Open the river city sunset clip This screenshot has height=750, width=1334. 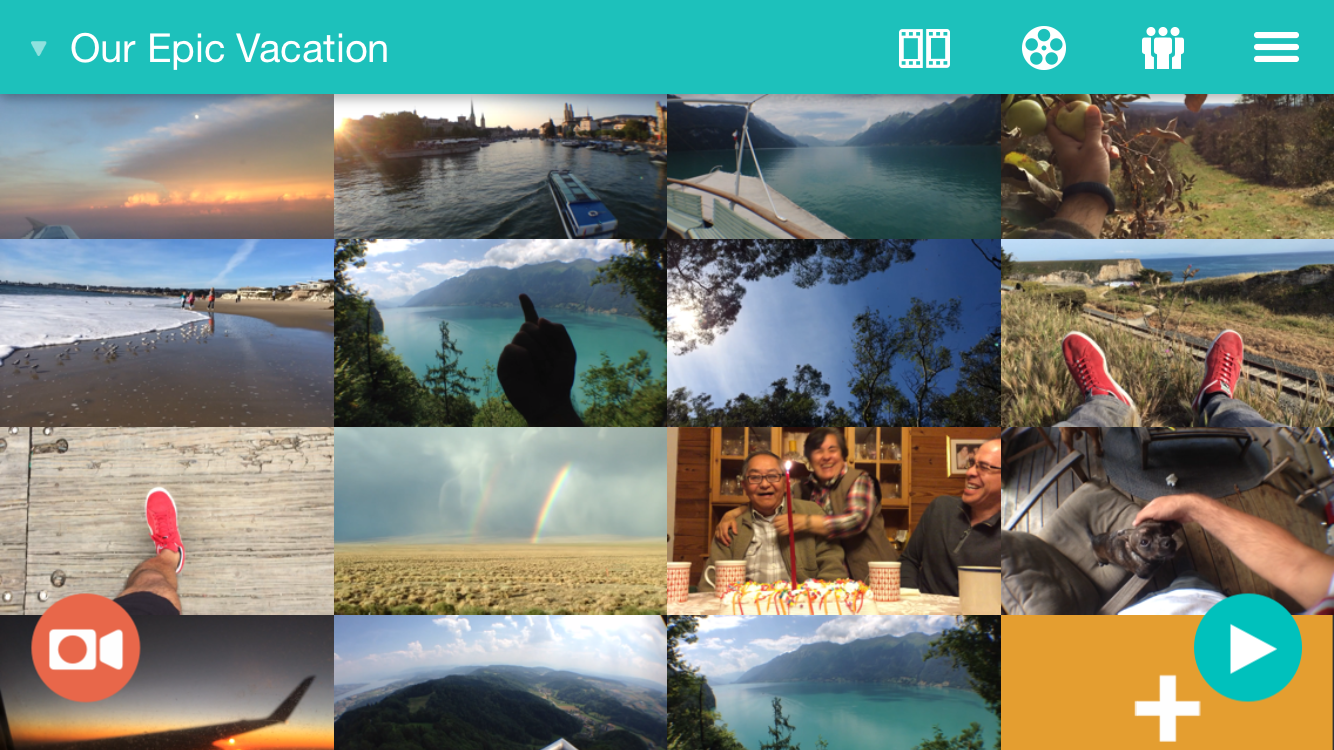pyautogui.click(x=500, y=166)
